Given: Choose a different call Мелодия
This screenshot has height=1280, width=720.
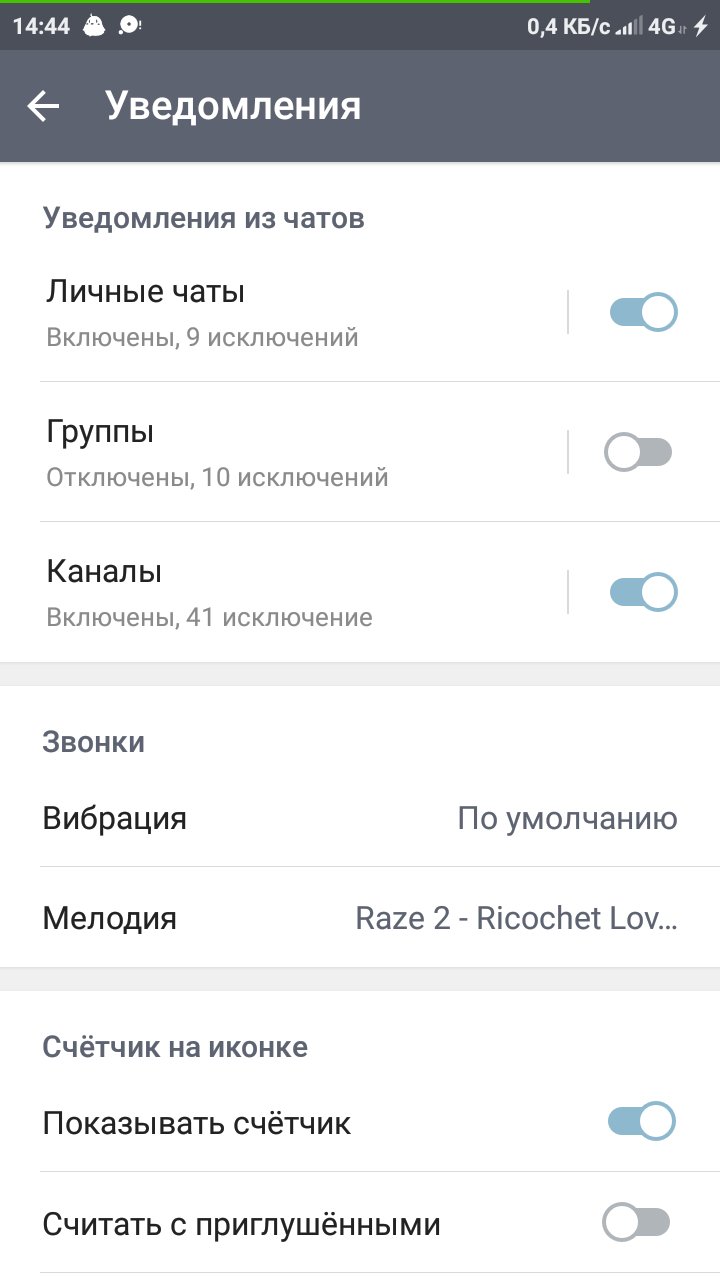Looking at the screenshot, I should [x=360, y=918].
